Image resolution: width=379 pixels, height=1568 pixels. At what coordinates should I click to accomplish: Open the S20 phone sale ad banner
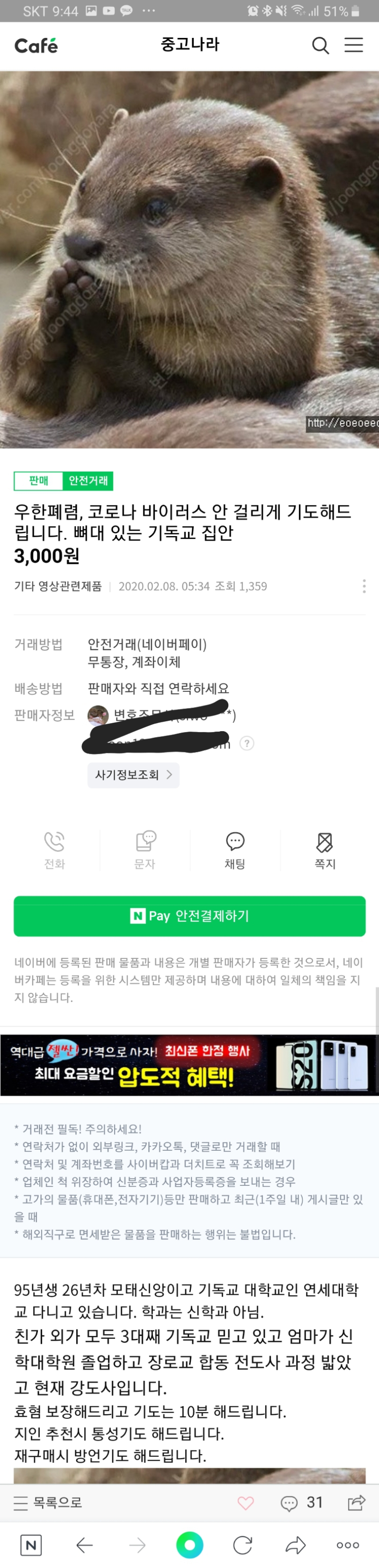click(x=189, y=1065)
